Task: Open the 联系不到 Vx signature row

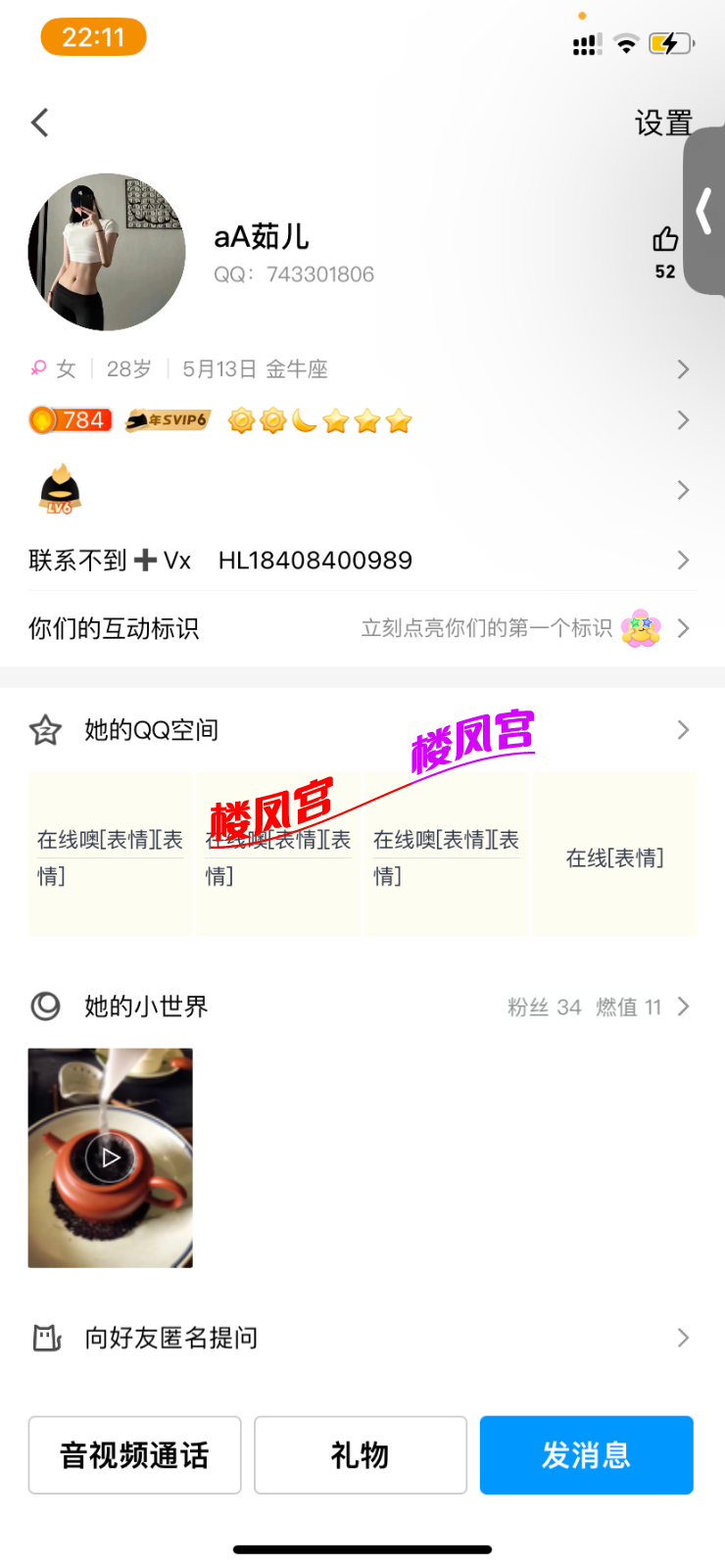Action: pyautogui.click(x=362, y=561)
